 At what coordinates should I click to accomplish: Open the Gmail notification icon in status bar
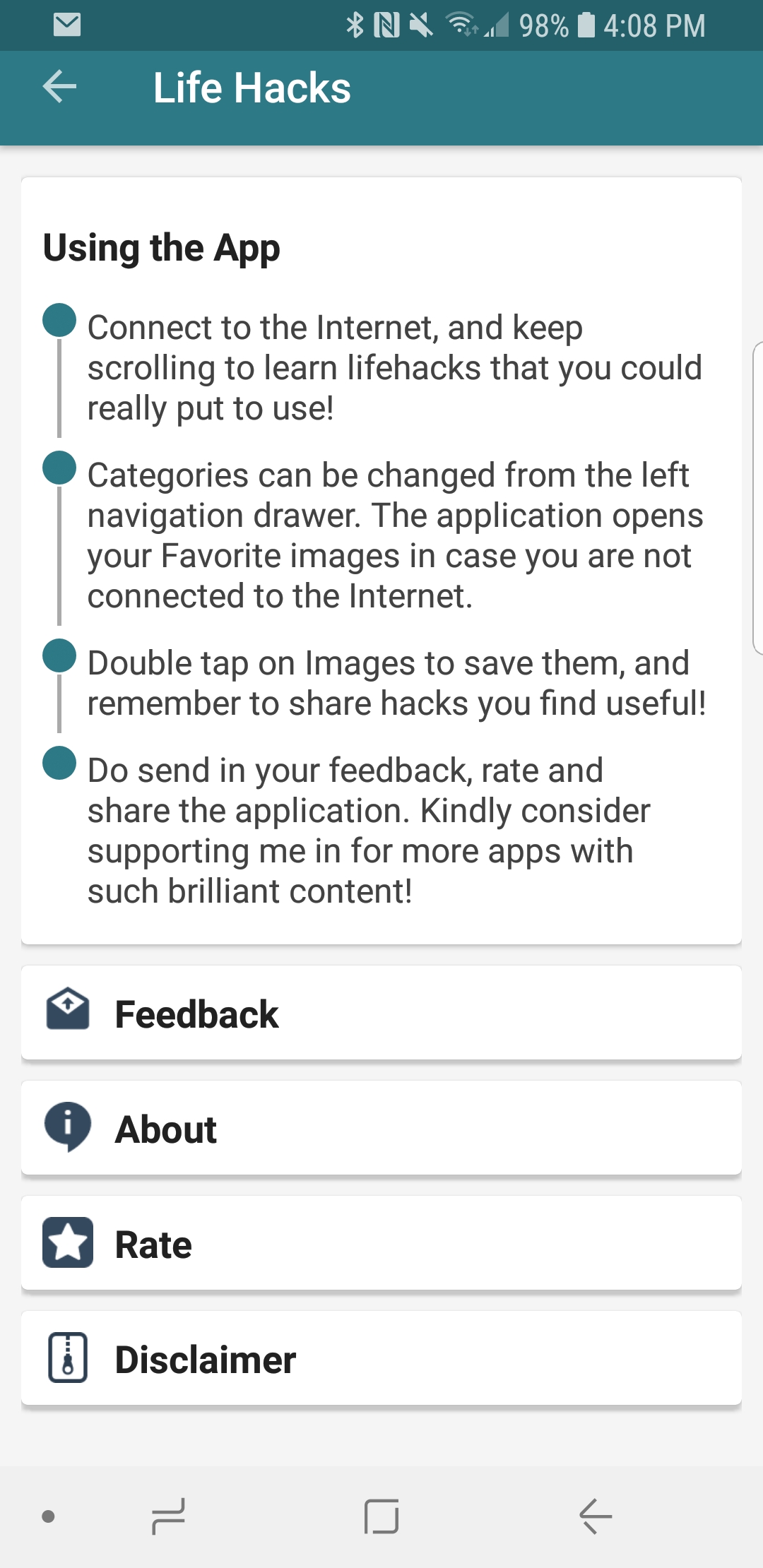(x=66, y=25)
